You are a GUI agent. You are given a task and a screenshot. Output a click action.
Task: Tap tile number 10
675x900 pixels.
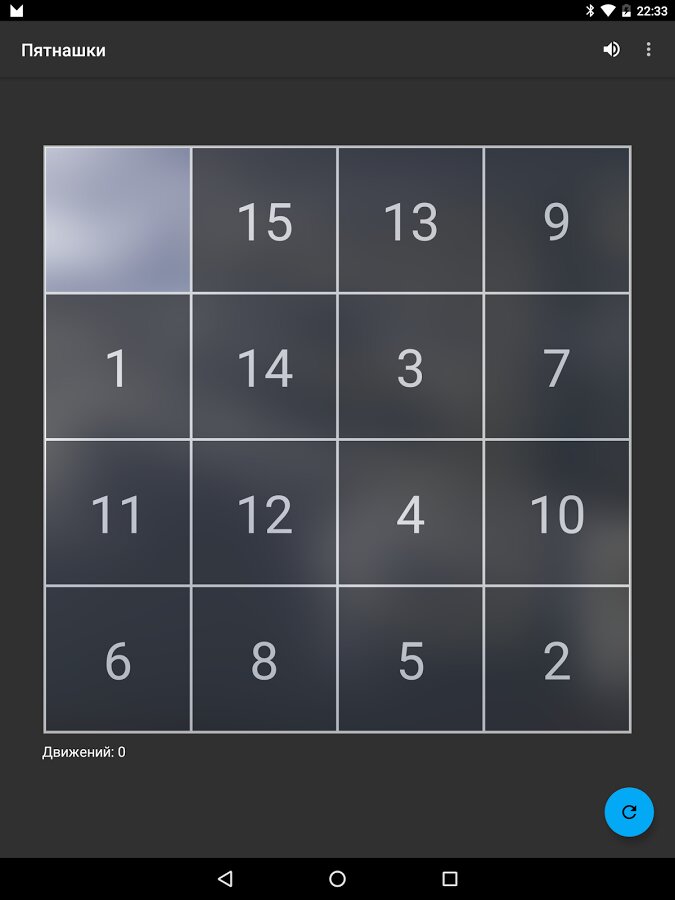coord(556,513)
